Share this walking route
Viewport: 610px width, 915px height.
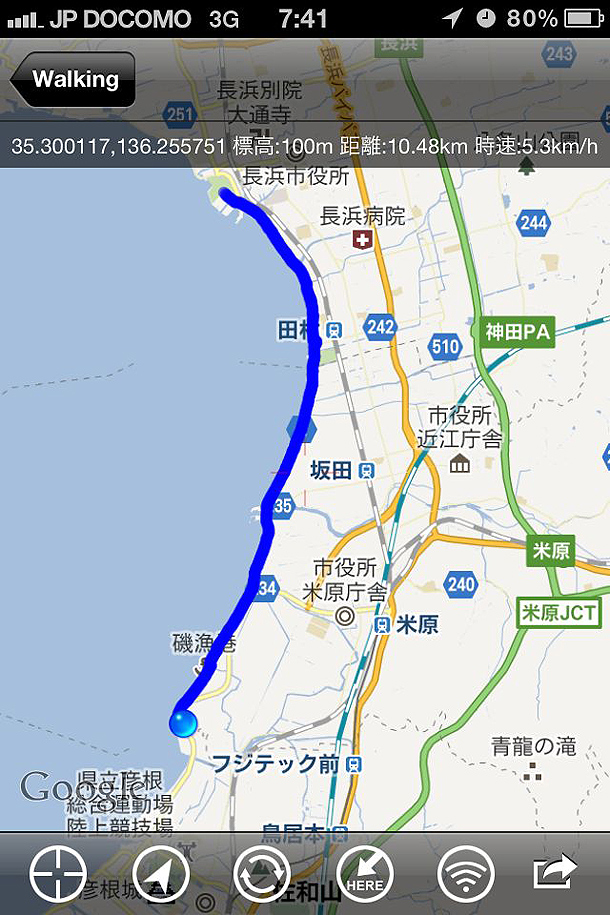click(x=555, y=872)
